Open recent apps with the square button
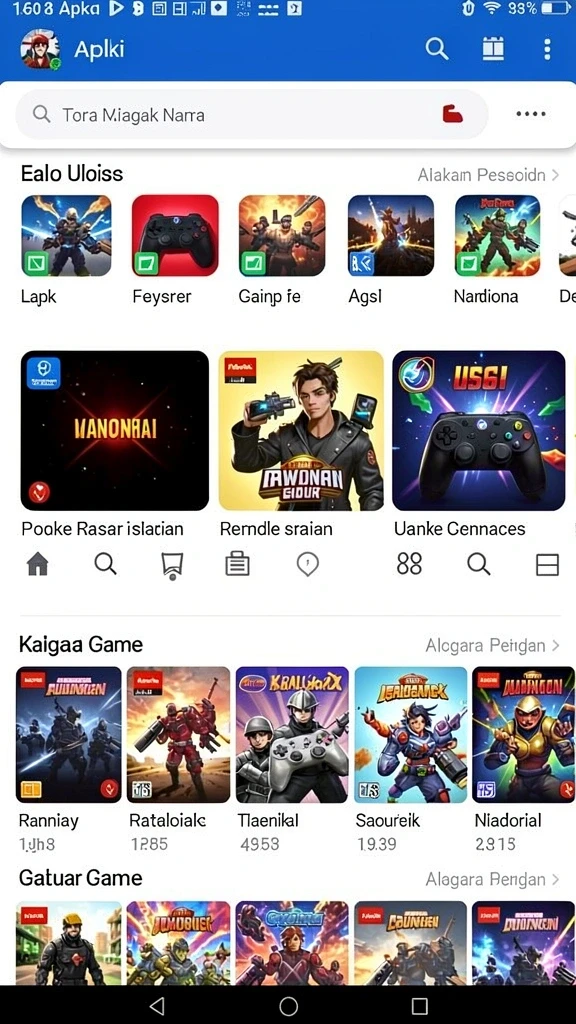 pos(420,1006)
